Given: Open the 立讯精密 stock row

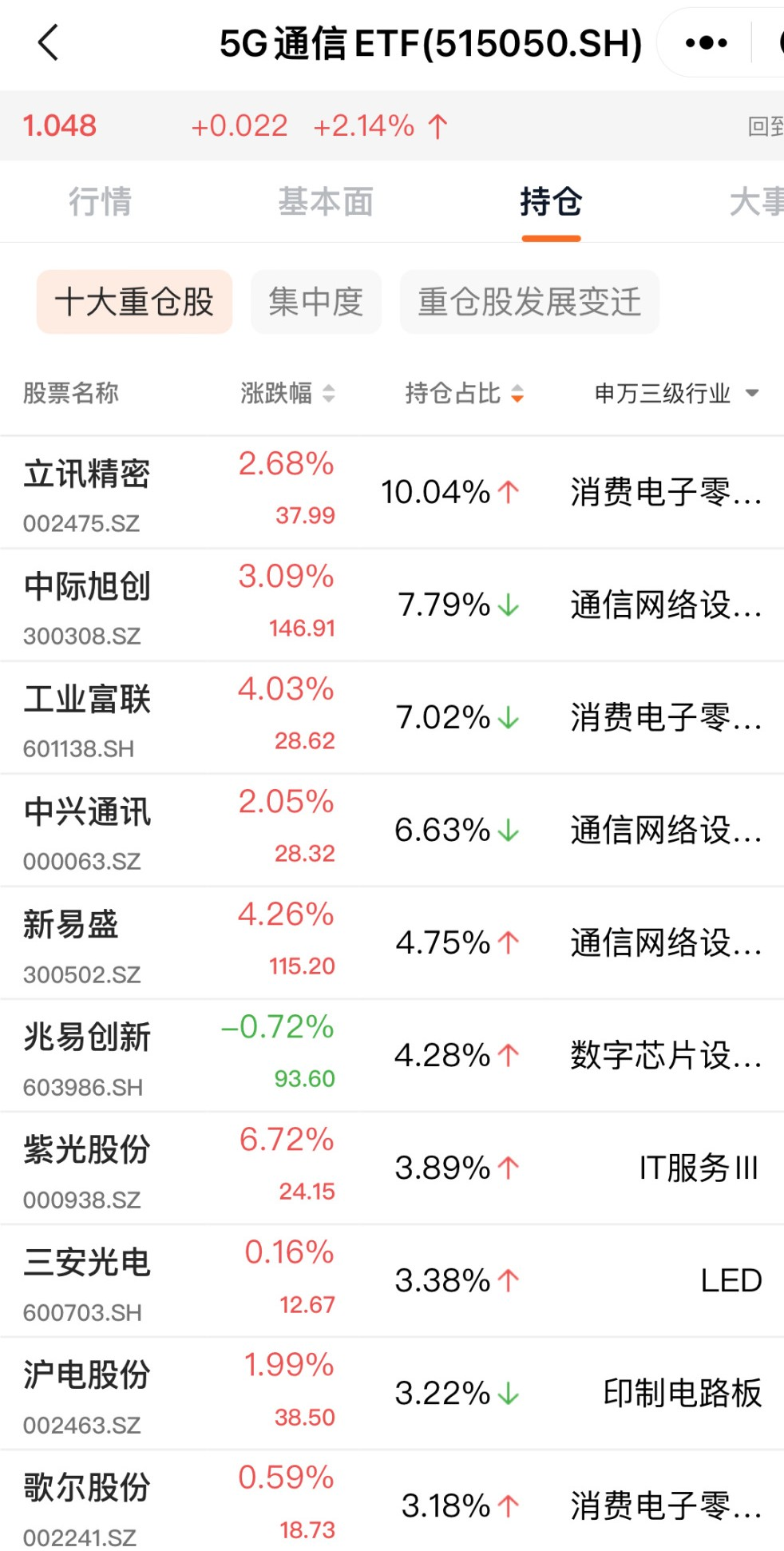Looking at the screenshot, I should [x=87, y=492].
